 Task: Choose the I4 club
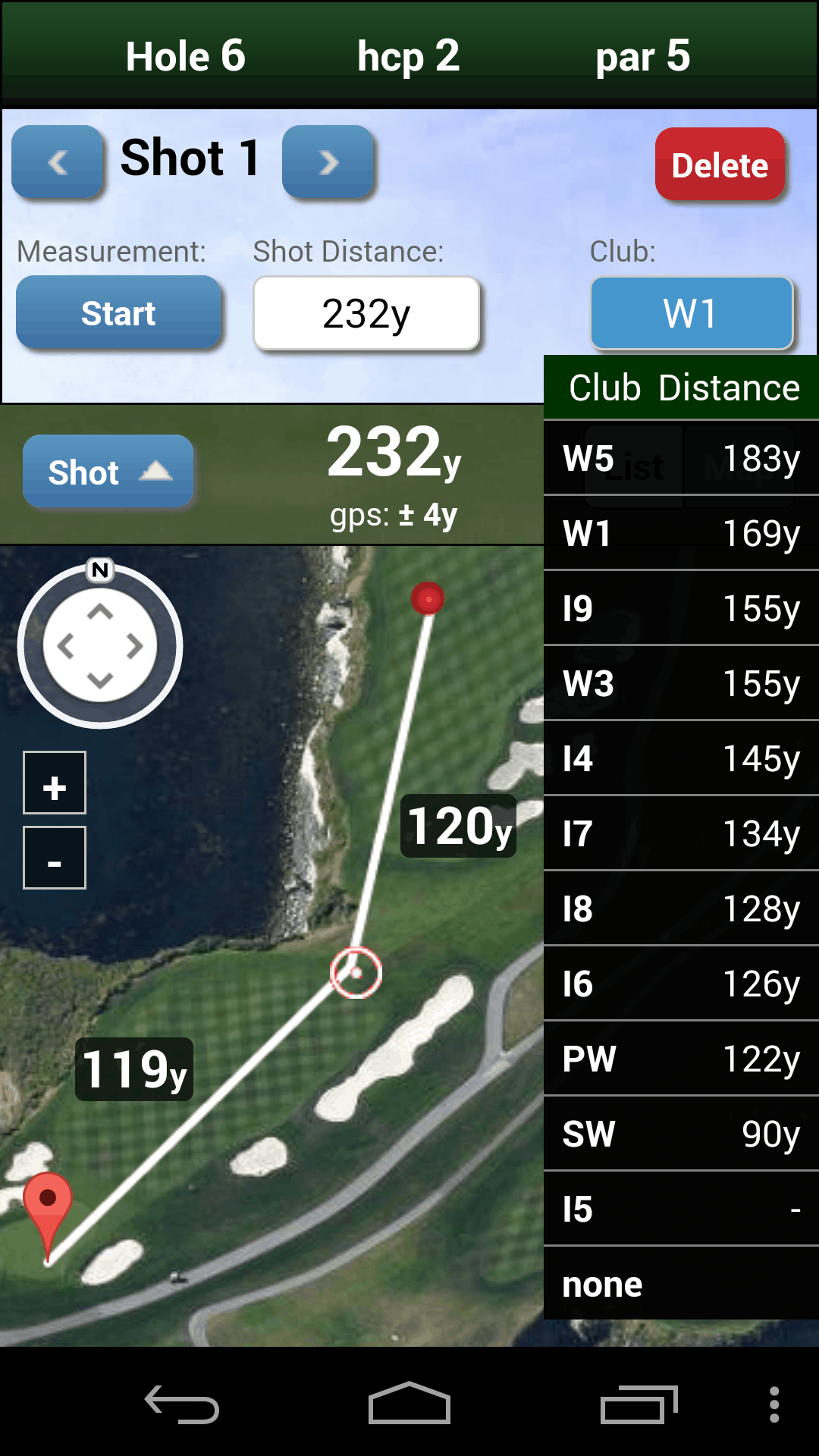click(x=680, y=758)
